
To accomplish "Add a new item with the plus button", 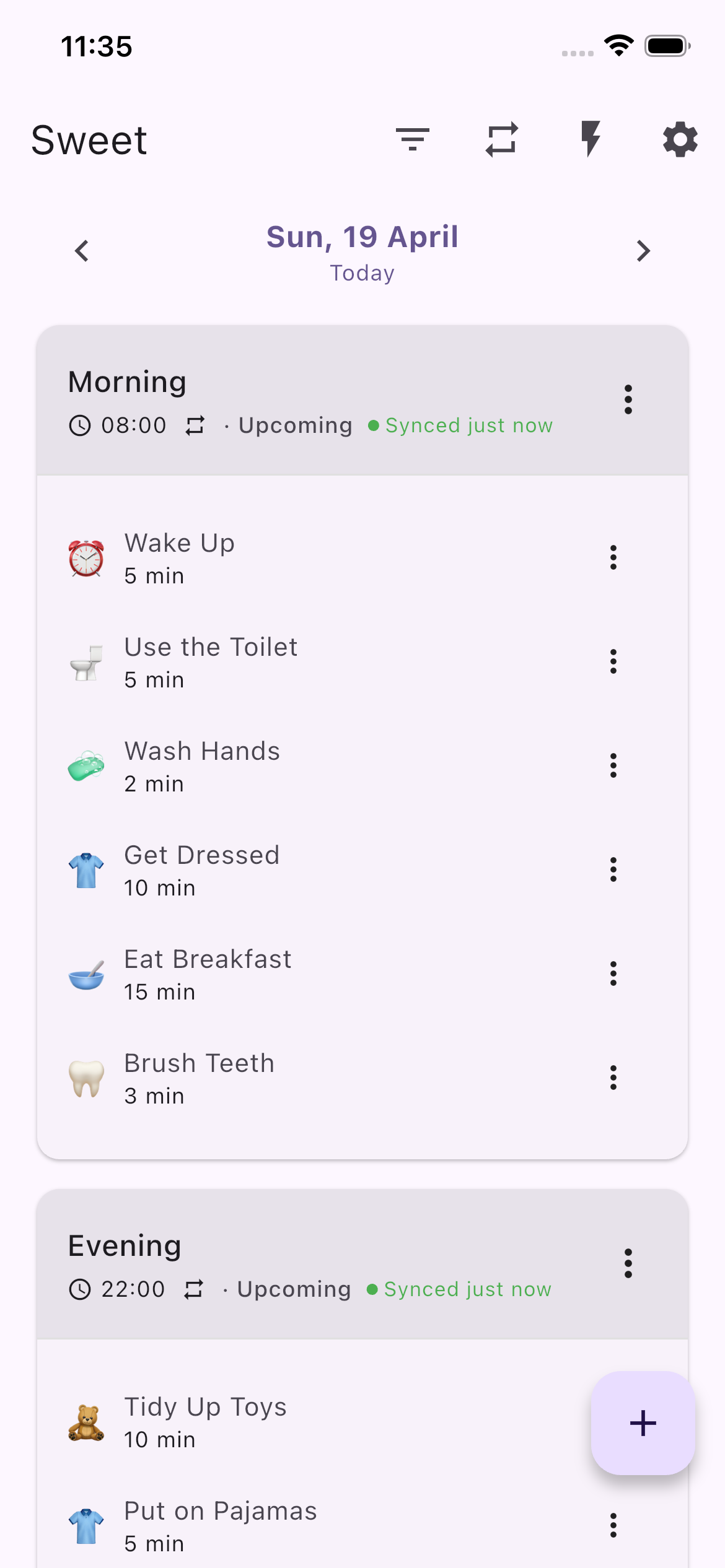I will (643, 1422).
